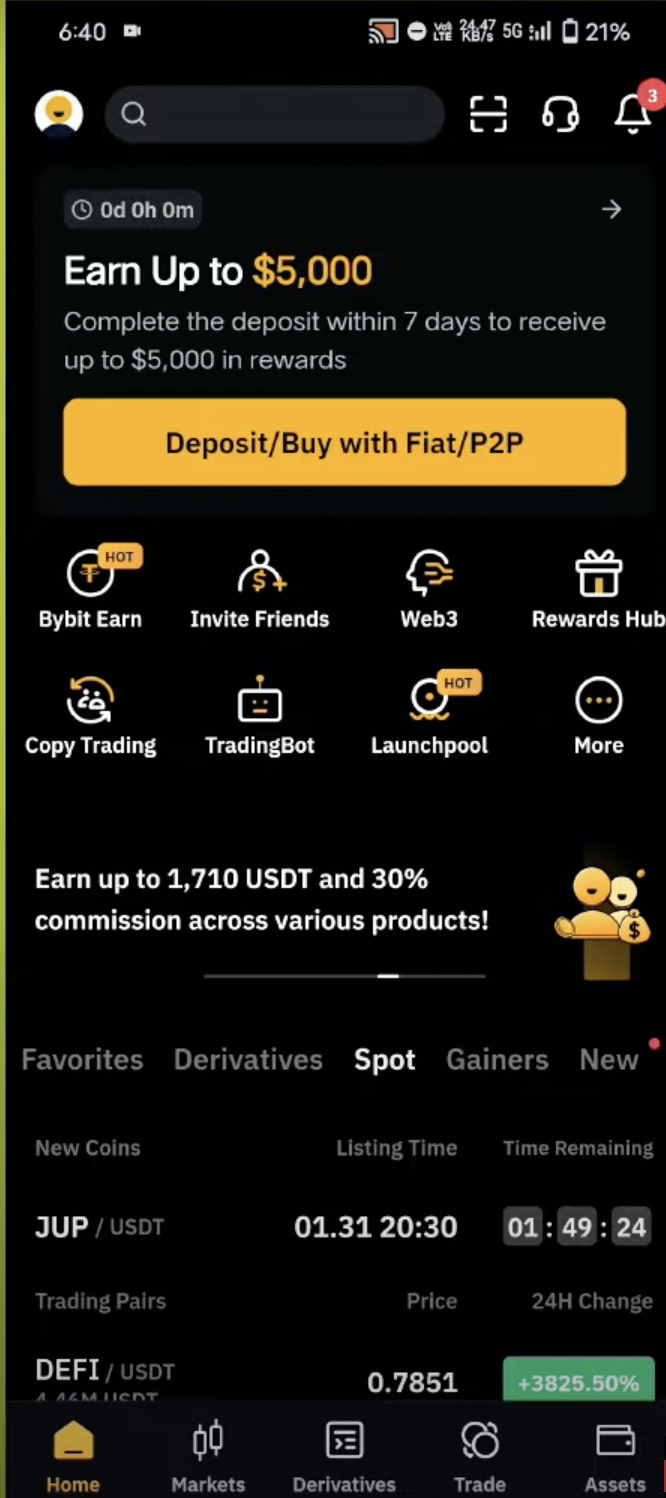Open the 1,710 USDT commission banner
The width and height of the screenshot is (666, 1498).
point(262,900)
